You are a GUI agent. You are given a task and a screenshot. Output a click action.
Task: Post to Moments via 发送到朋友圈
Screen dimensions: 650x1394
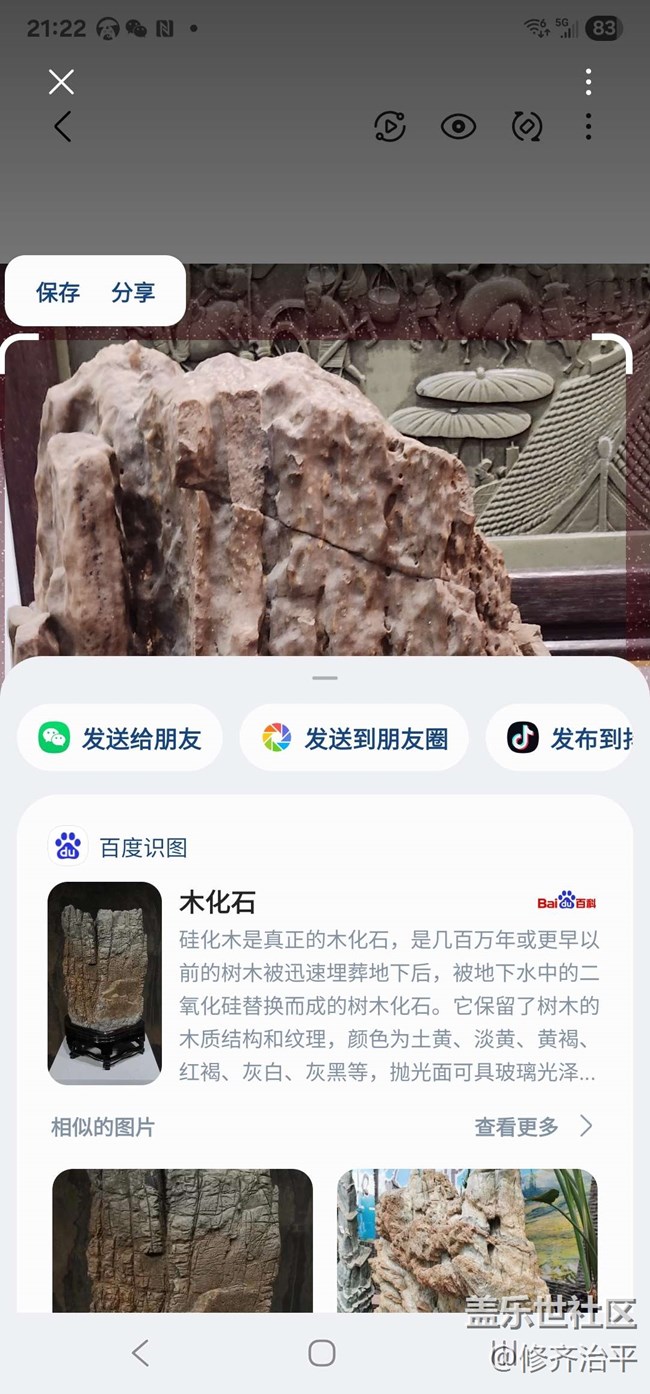(354, 738)
